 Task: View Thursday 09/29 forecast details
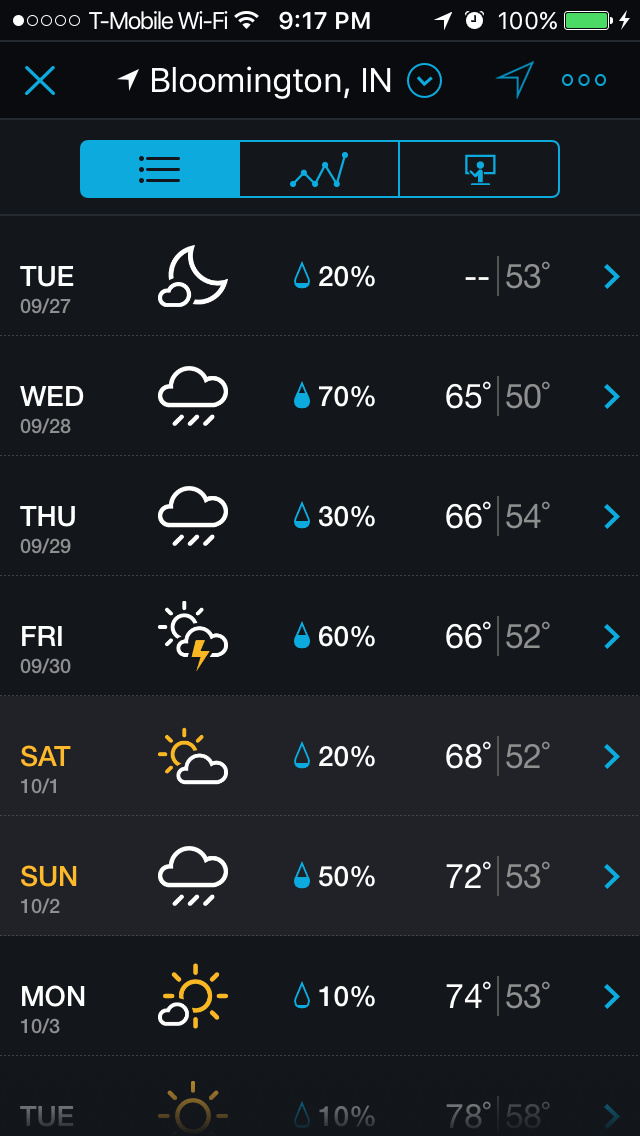click(x=612, y=517)
